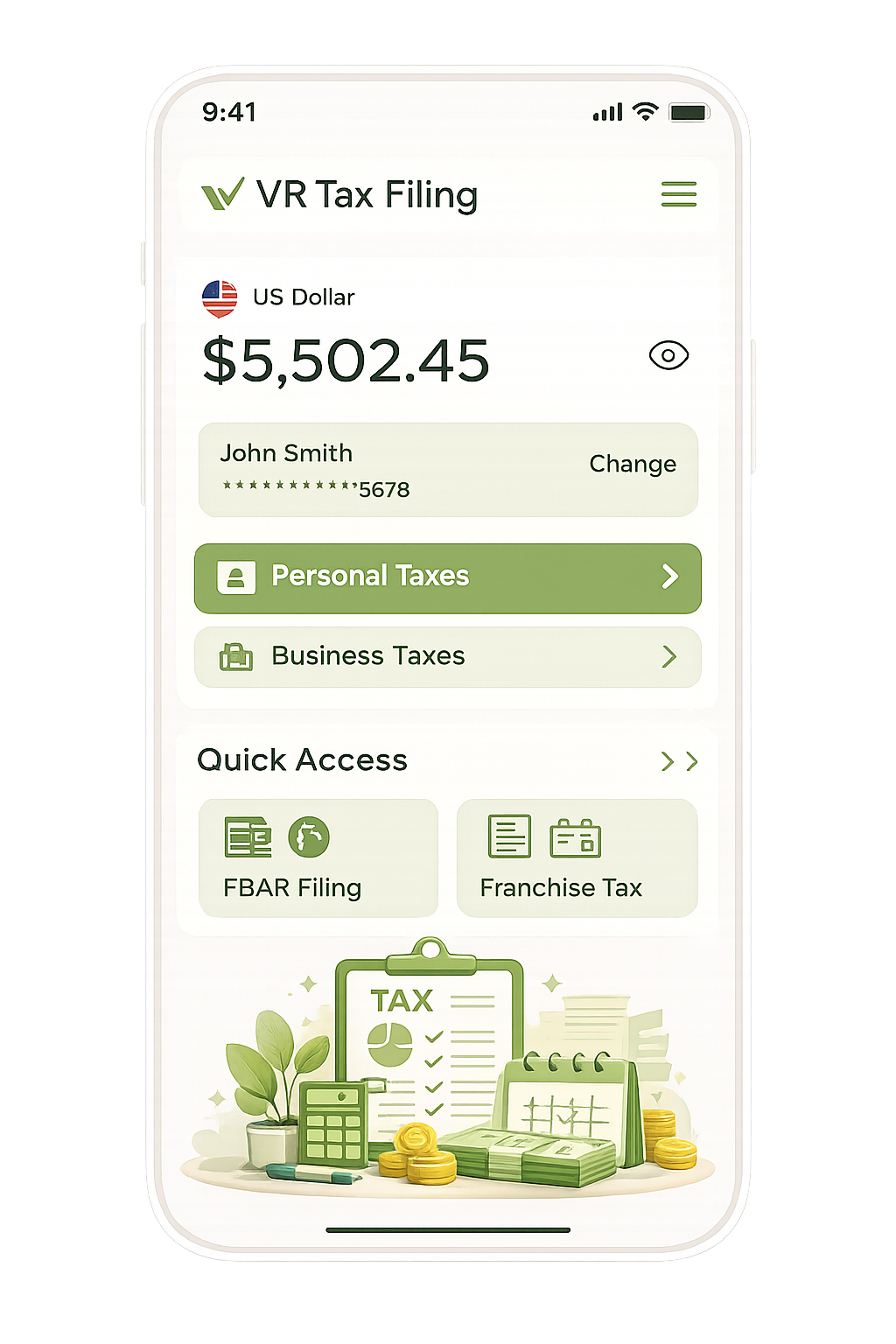Image resolution: width=896 pixels, height=1344 pixels.
Task: Open Business Taxes
Action: coord(447,656)
